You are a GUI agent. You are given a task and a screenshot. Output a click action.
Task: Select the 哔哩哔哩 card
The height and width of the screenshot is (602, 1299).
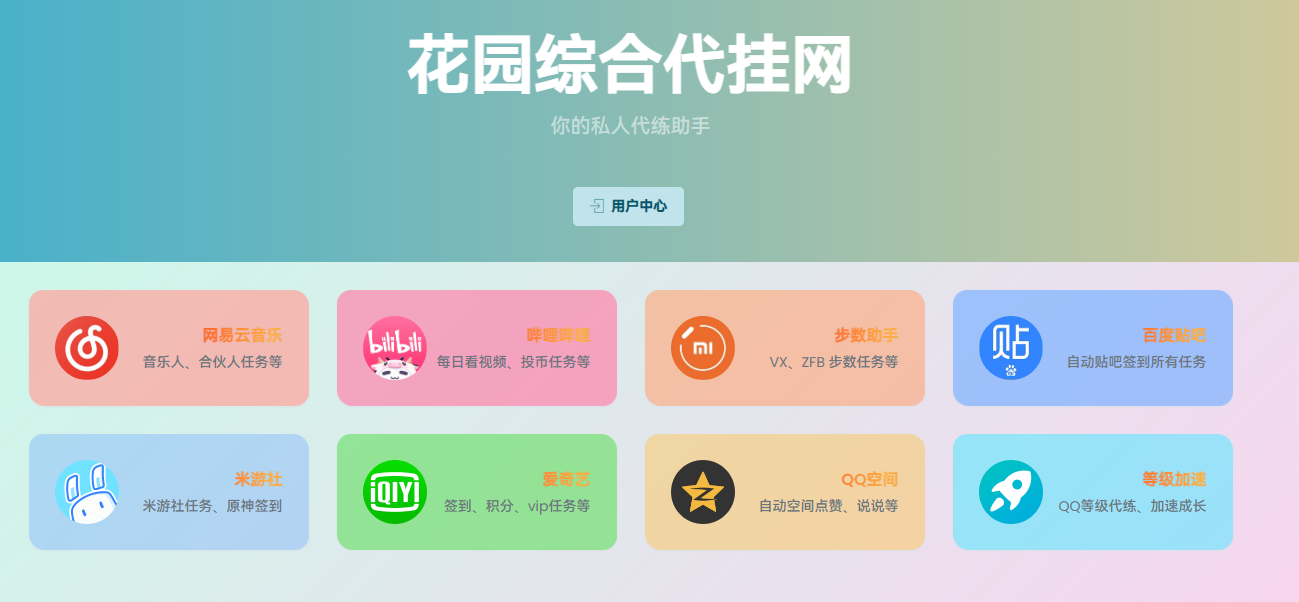click(477, 348)
